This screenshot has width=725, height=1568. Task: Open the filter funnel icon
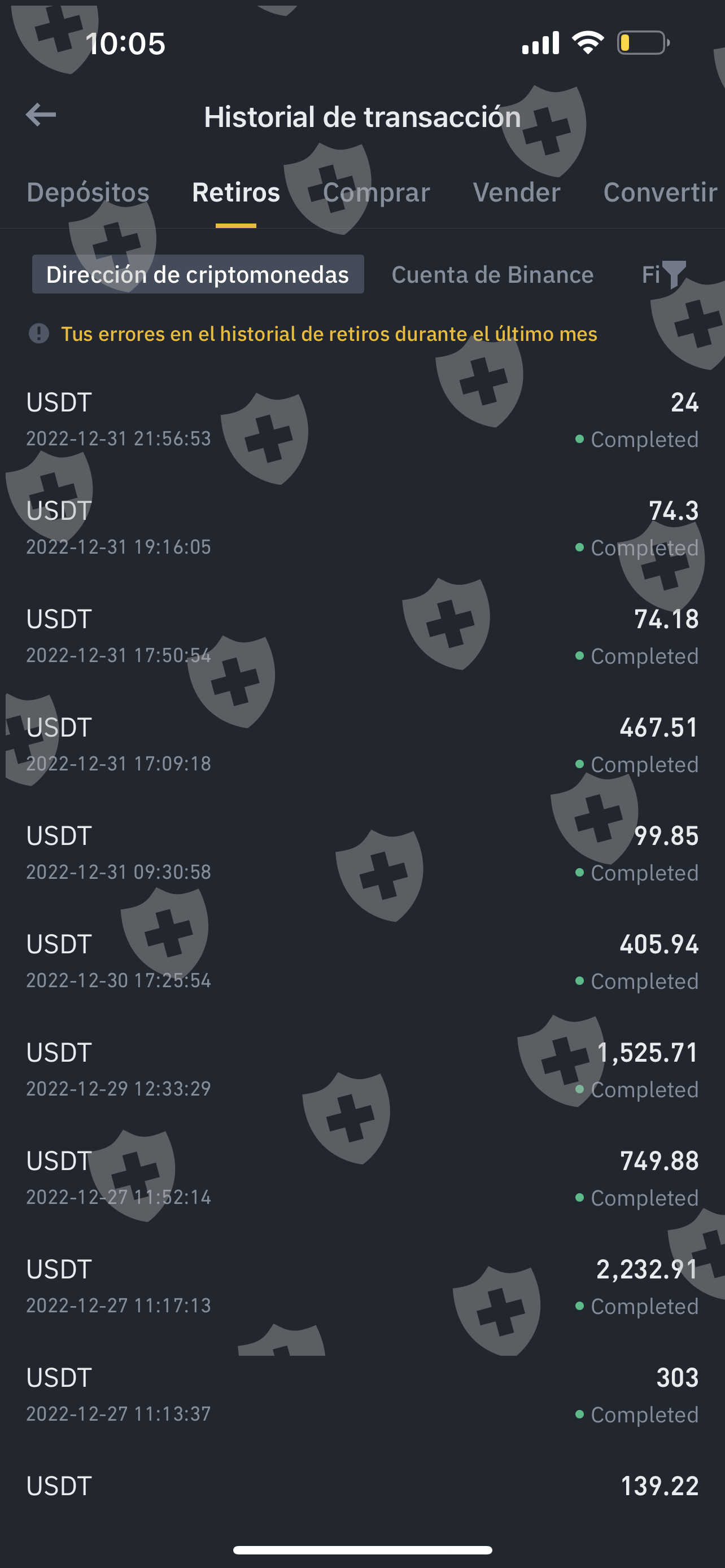[x=674, y=274]
